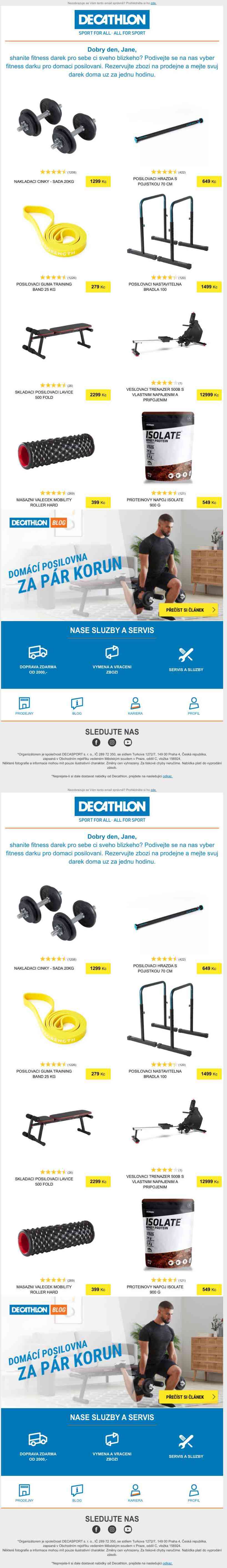227x1568 pixels.
Task: Open the Blog section
Action: click(x=77, y=706)
